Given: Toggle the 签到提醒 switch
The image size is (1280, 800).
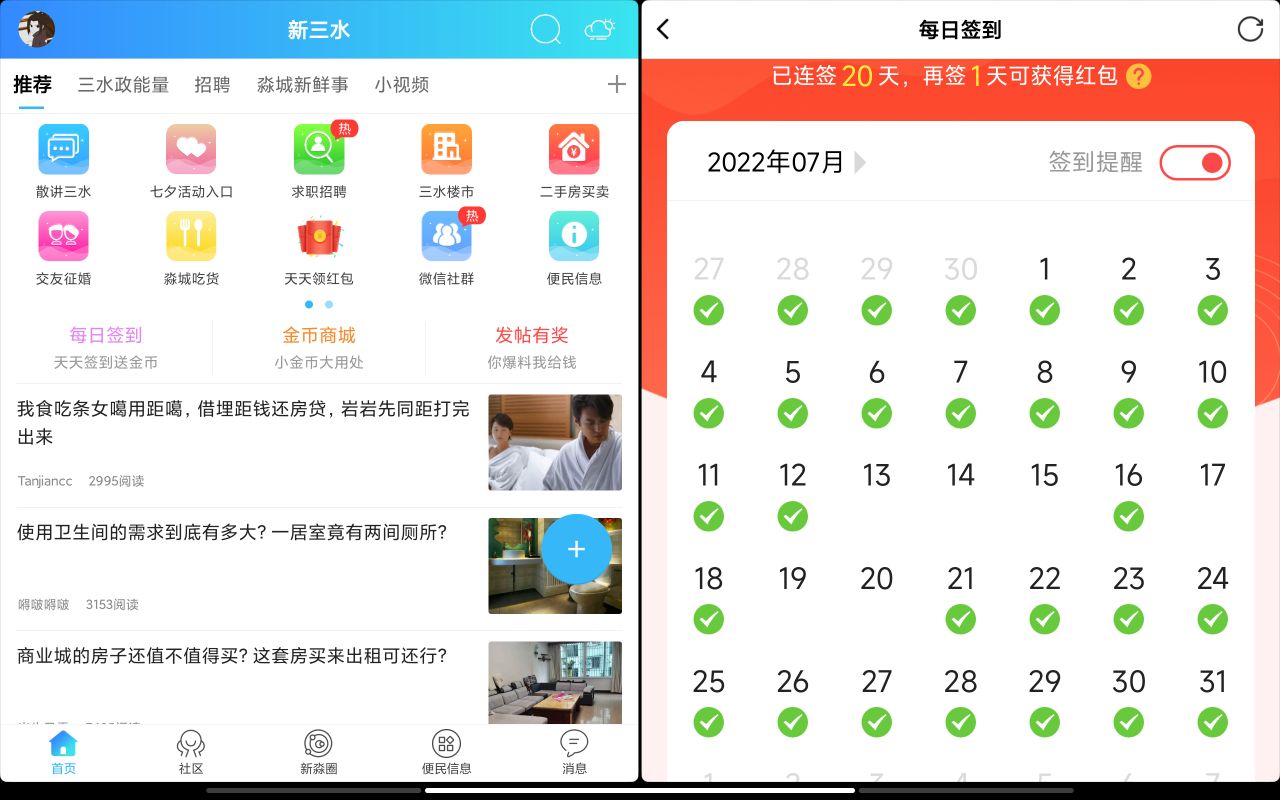Looking at the screenshot, I should click(1194, 163).
